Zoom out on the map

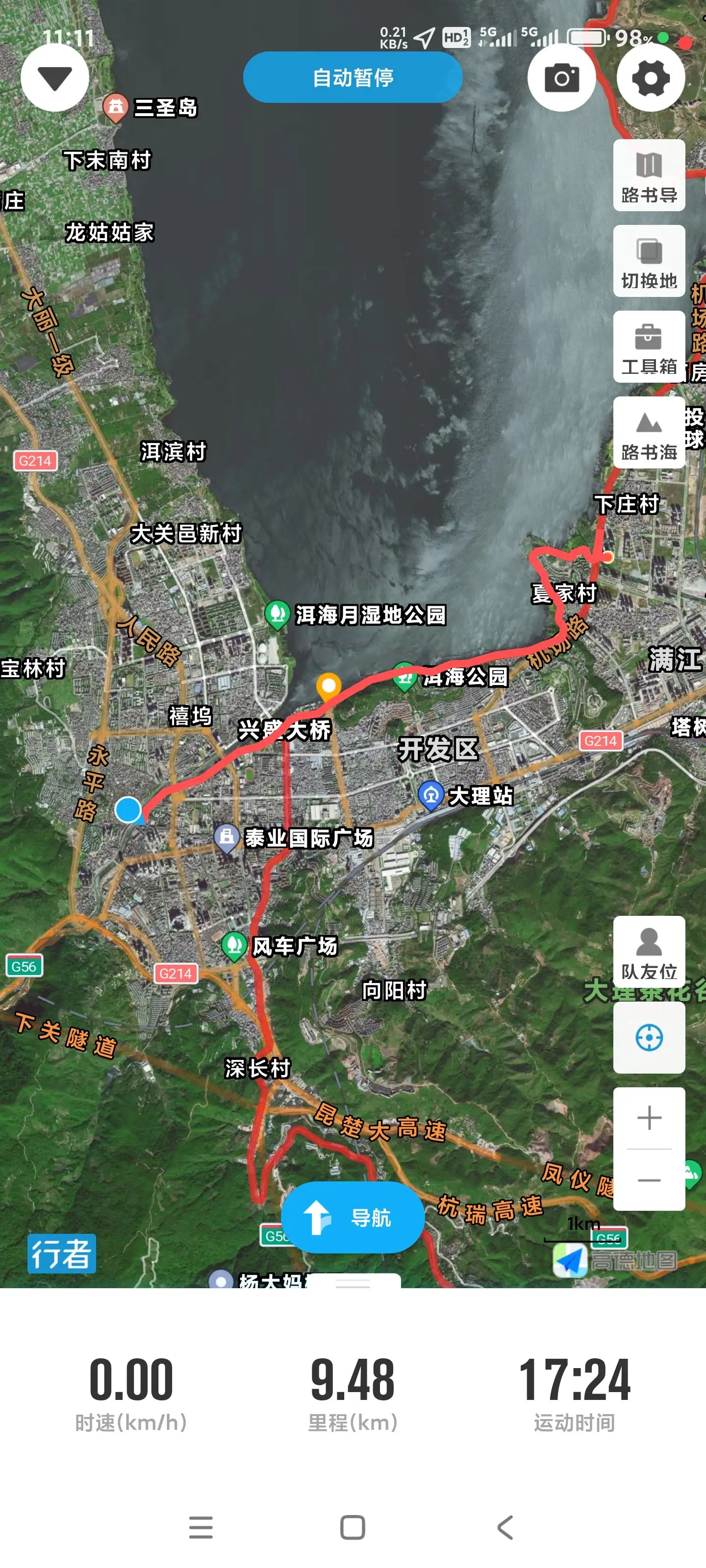click(x=649, y=1180)
